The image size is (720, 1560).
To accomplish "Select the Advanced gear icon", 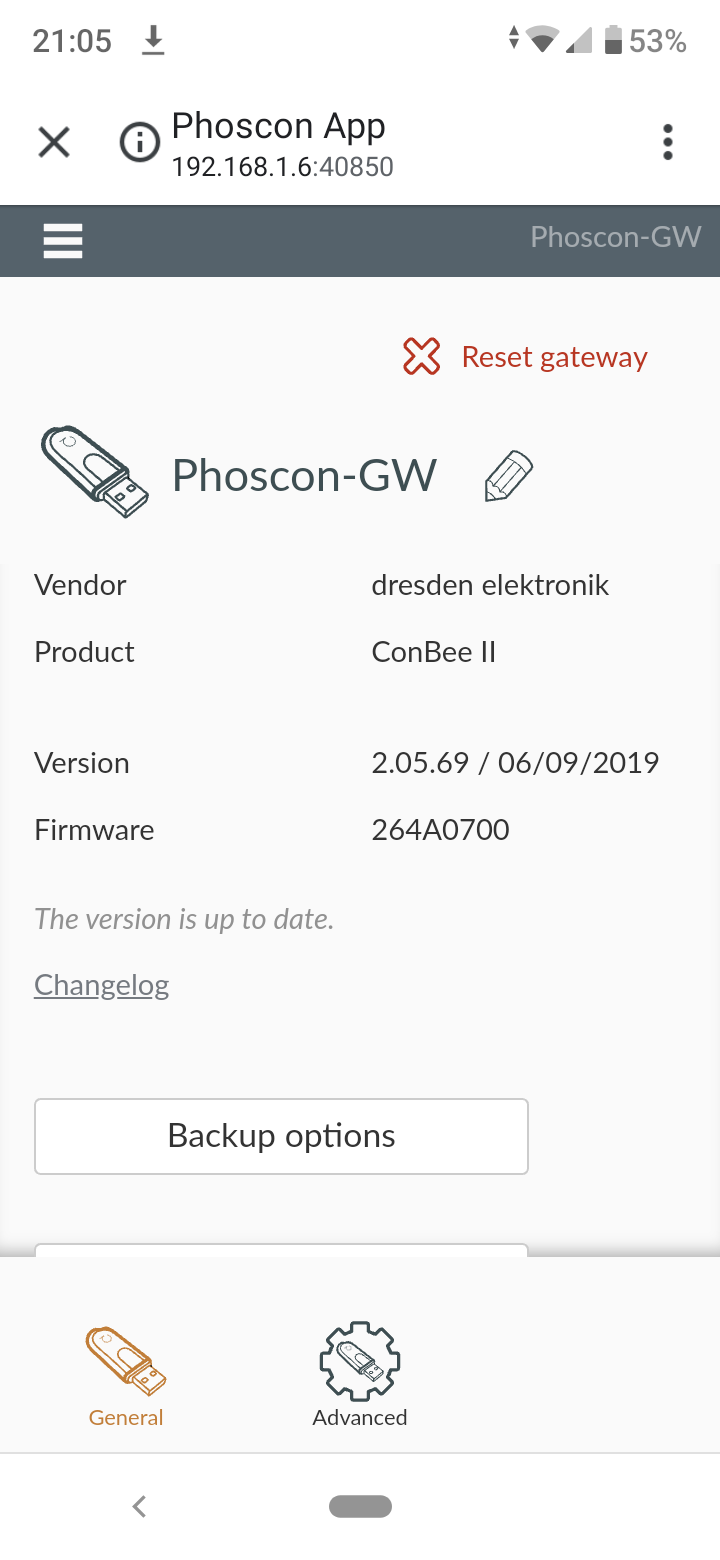I will [x=359, y=1360].
